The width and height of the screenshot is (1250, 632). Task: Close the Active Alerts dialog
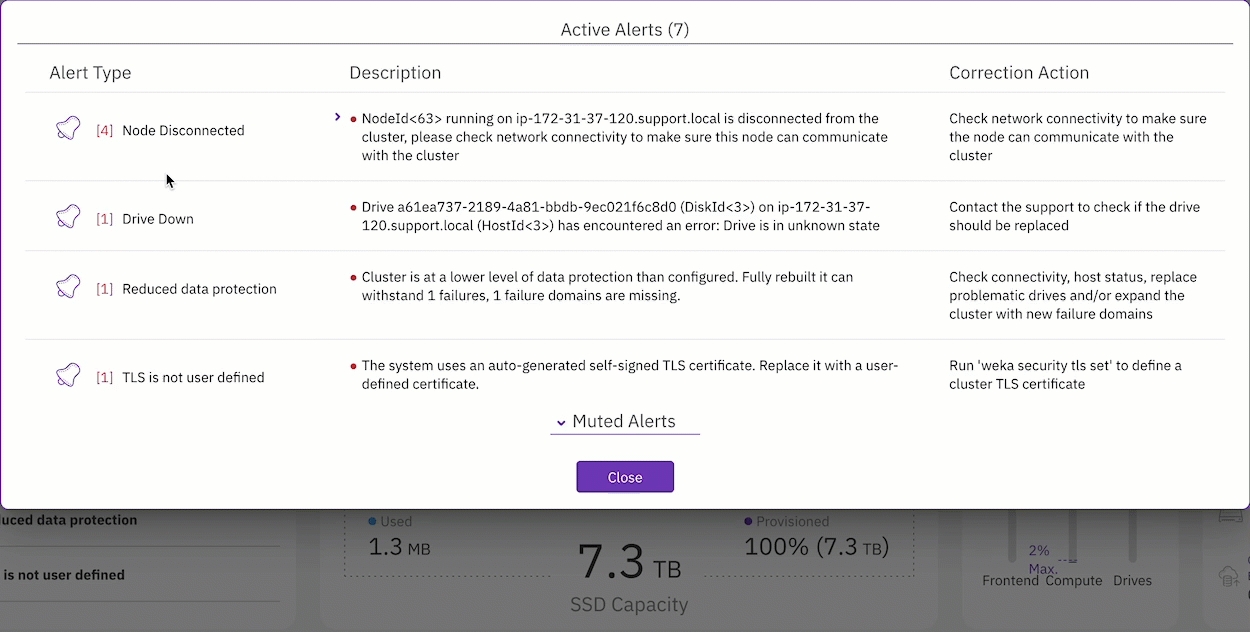click(625, 477)
